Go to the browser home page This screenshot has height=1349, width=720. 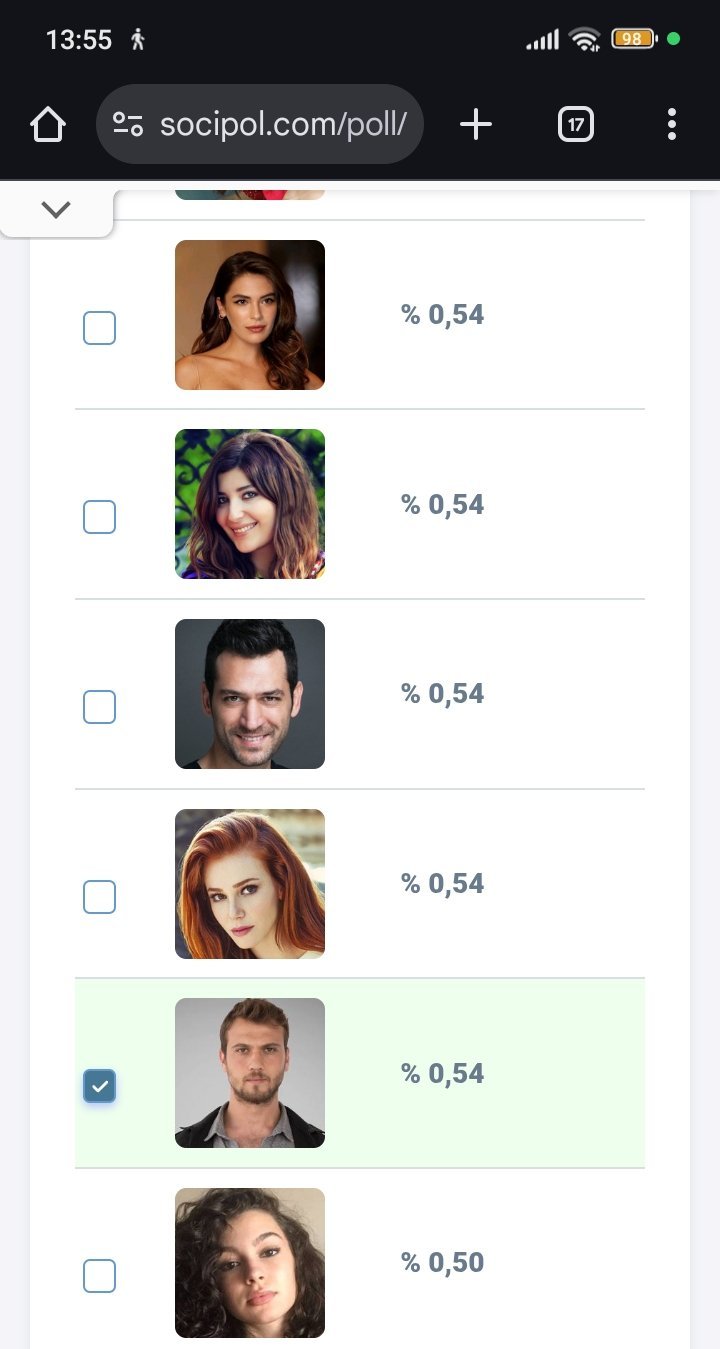click(x=48, y=125)
